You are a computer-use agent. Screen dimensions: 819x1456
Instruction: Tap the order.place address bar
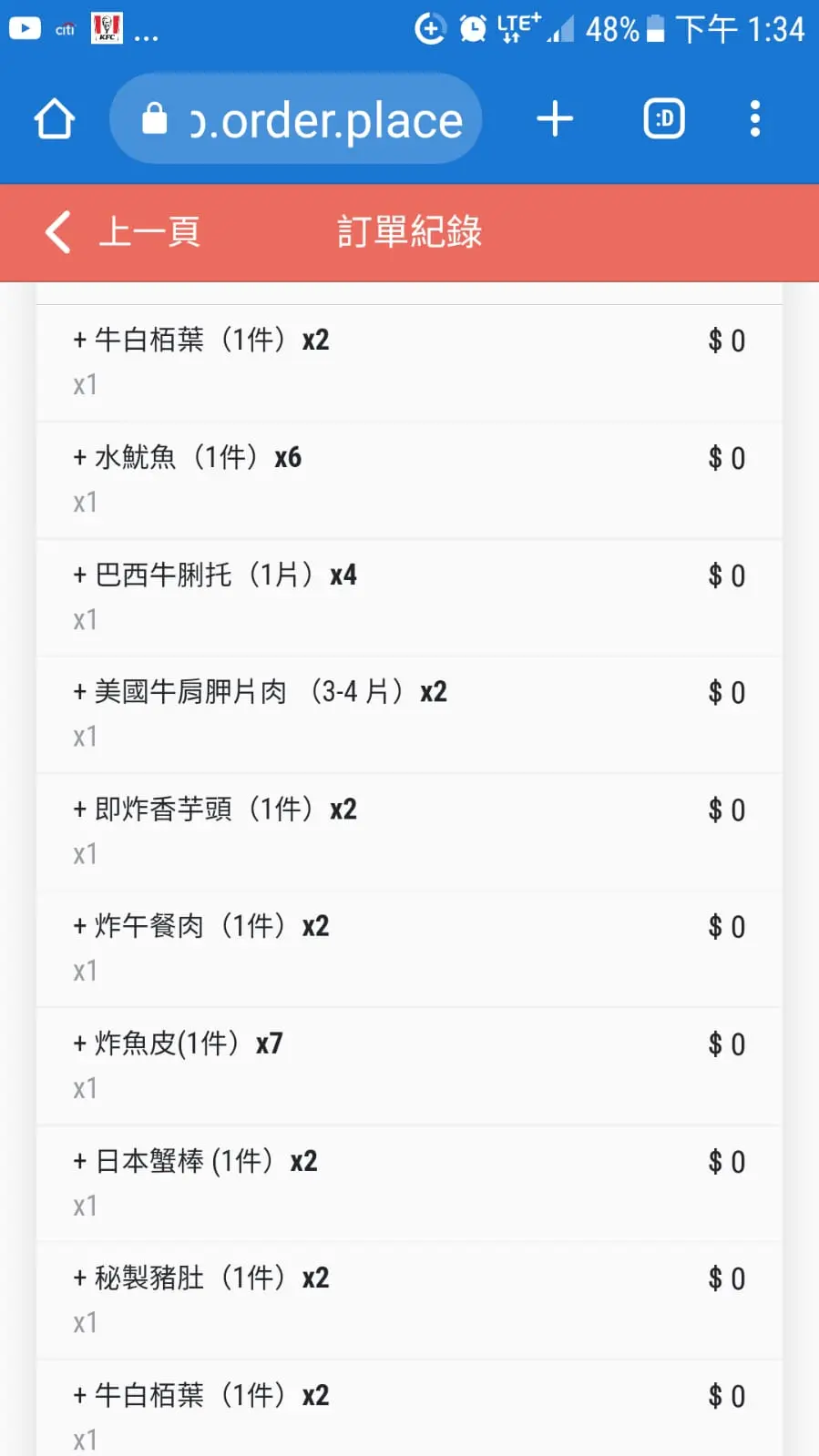tap(295, 119)
